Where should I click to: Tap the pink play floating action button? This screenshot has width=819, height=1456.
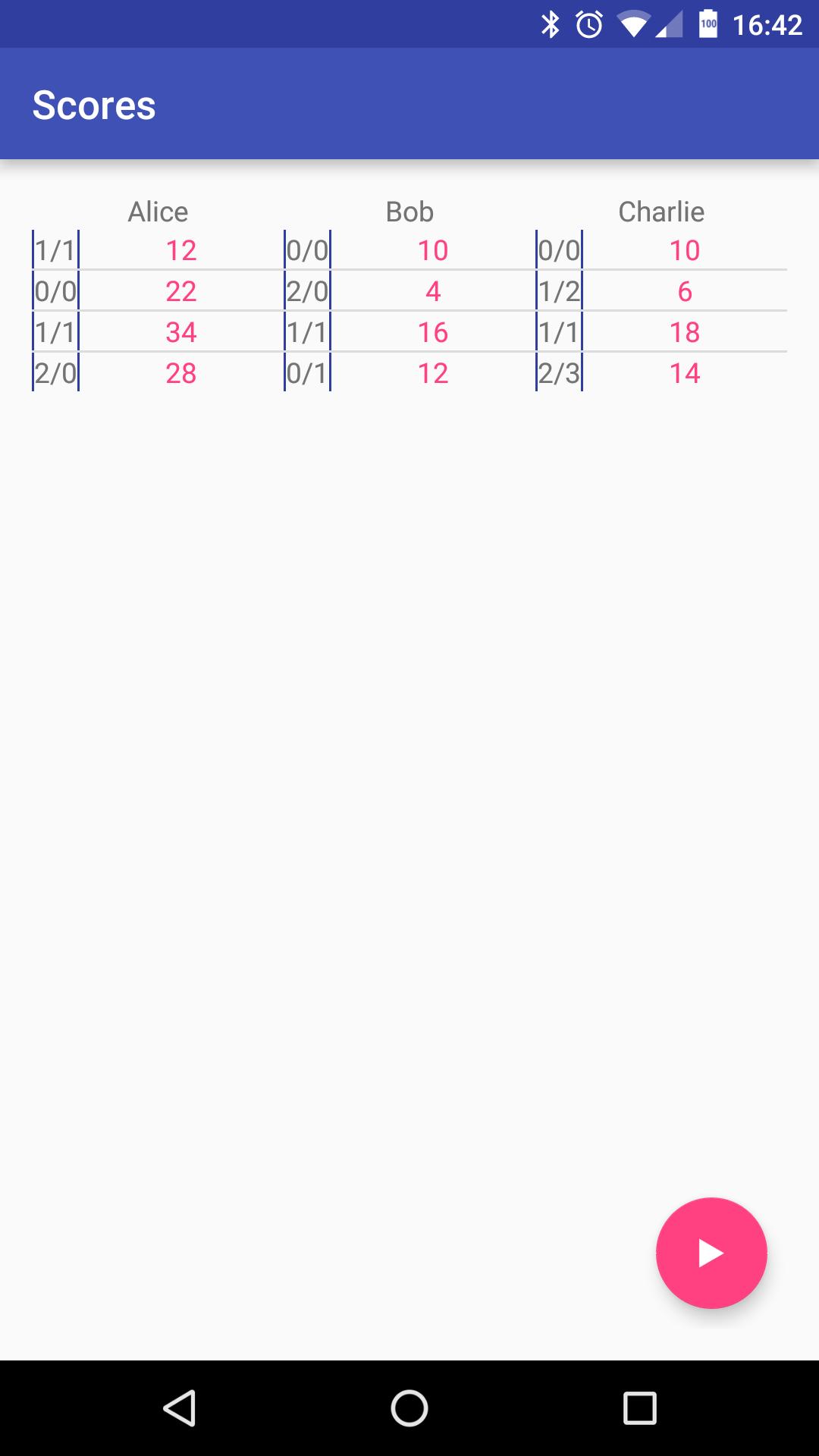point(711,1254)
